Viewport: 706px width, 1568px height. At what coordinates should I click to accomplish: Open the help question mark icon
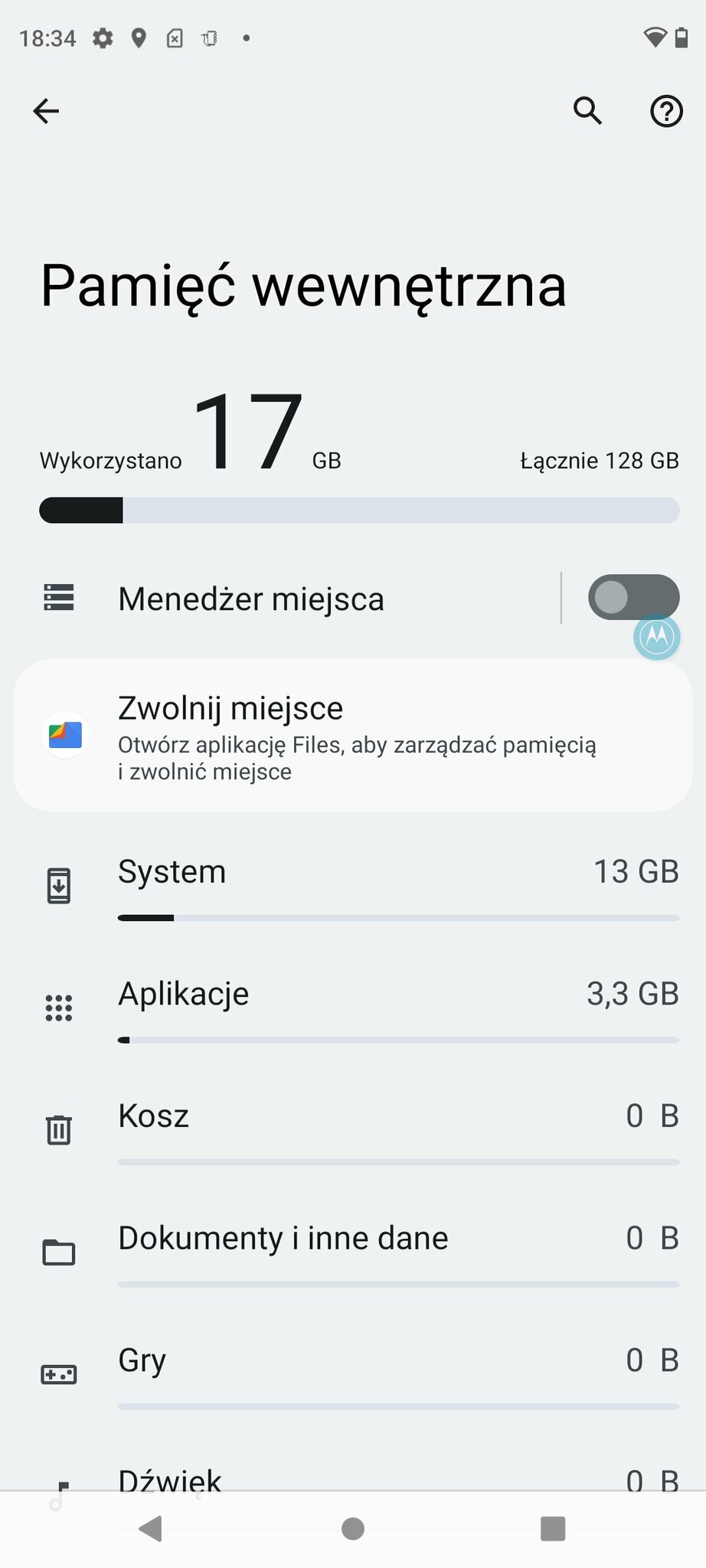click(x=666, y=111)
